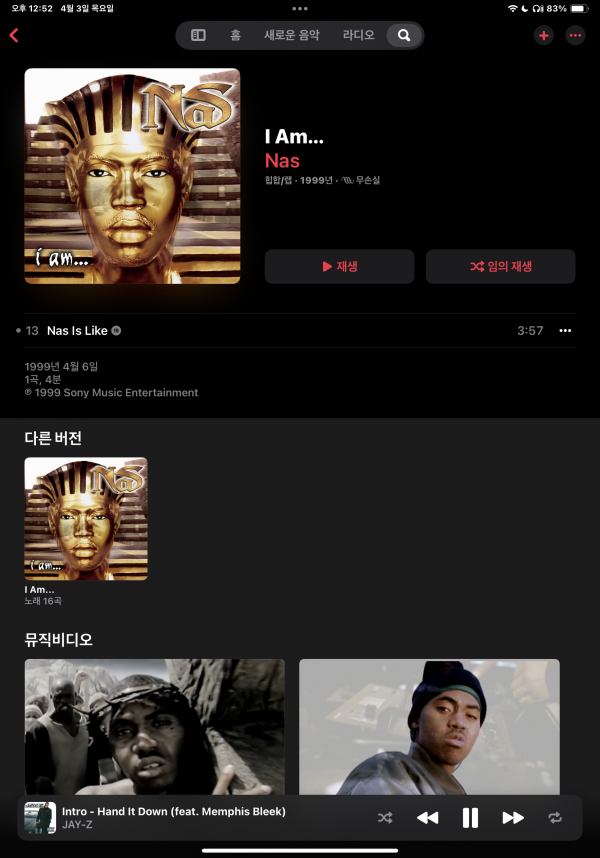600x858 pixels.
Task: Switch to the 새로운 음악 tab
Action: pyautogui.click(x=292, y=35)
